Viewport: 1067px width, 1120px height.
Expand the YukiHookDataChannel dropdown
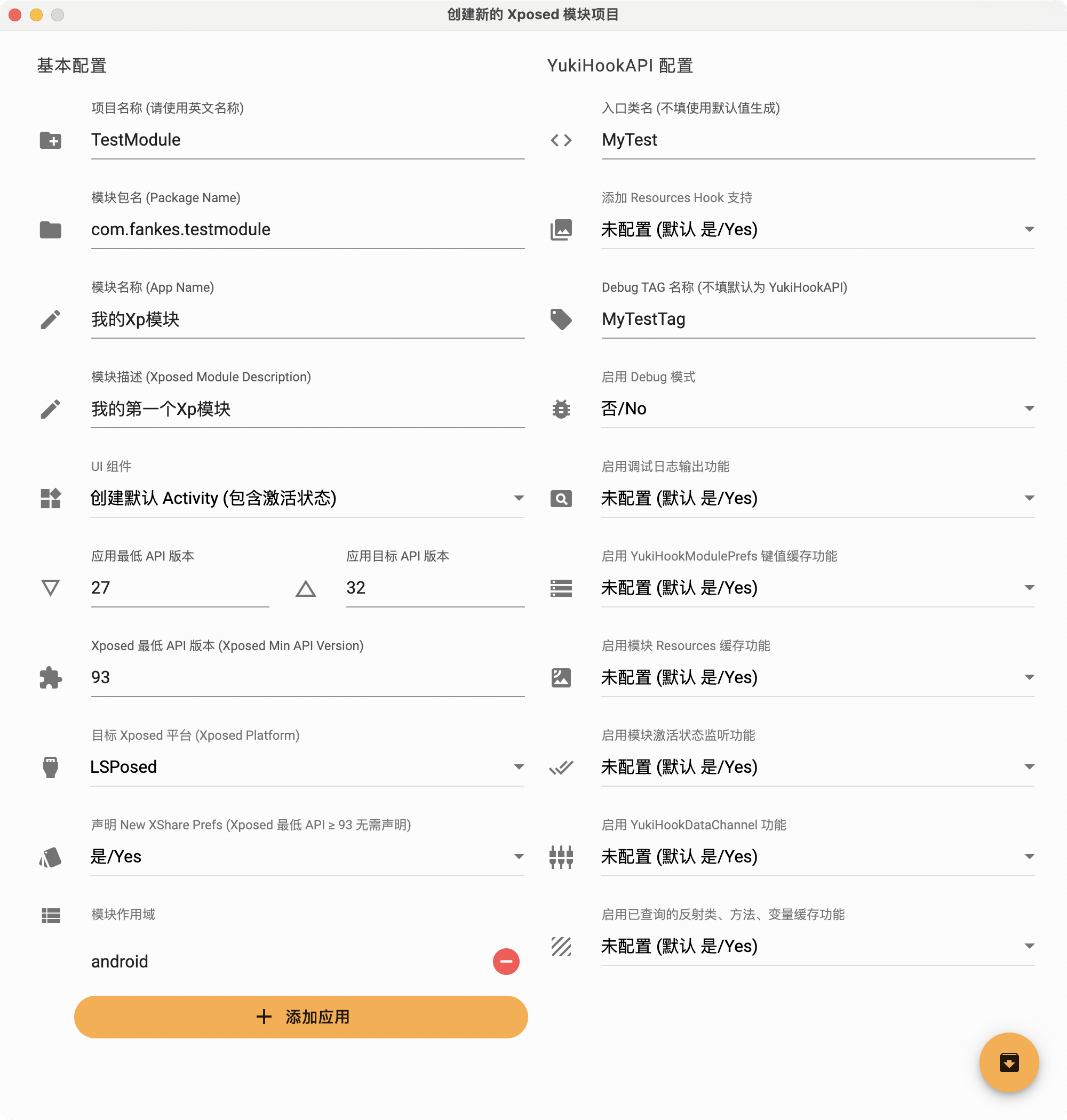(817, 856)
